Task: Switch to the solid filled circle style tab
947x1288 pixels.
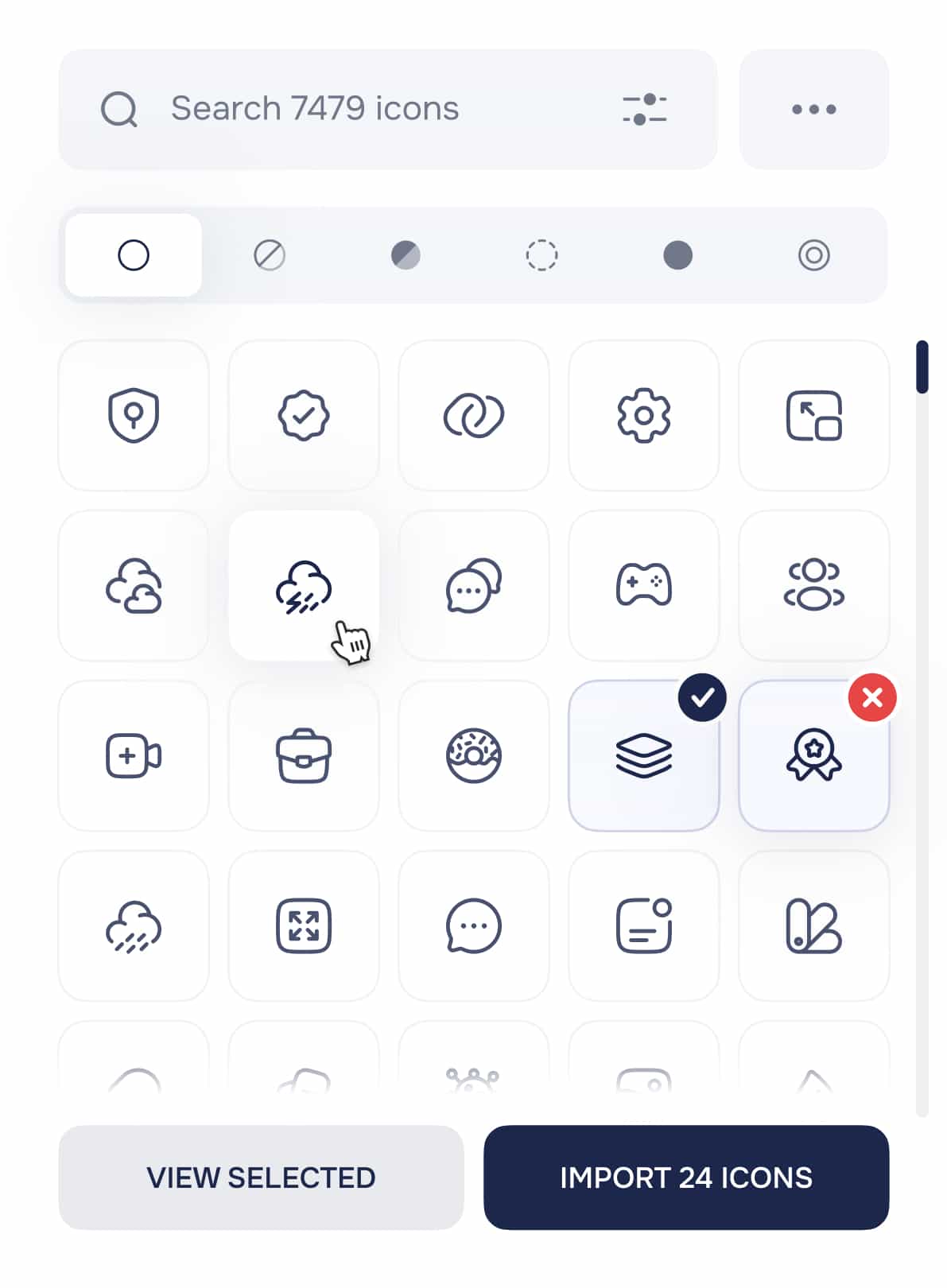Action: coord(677,255)
